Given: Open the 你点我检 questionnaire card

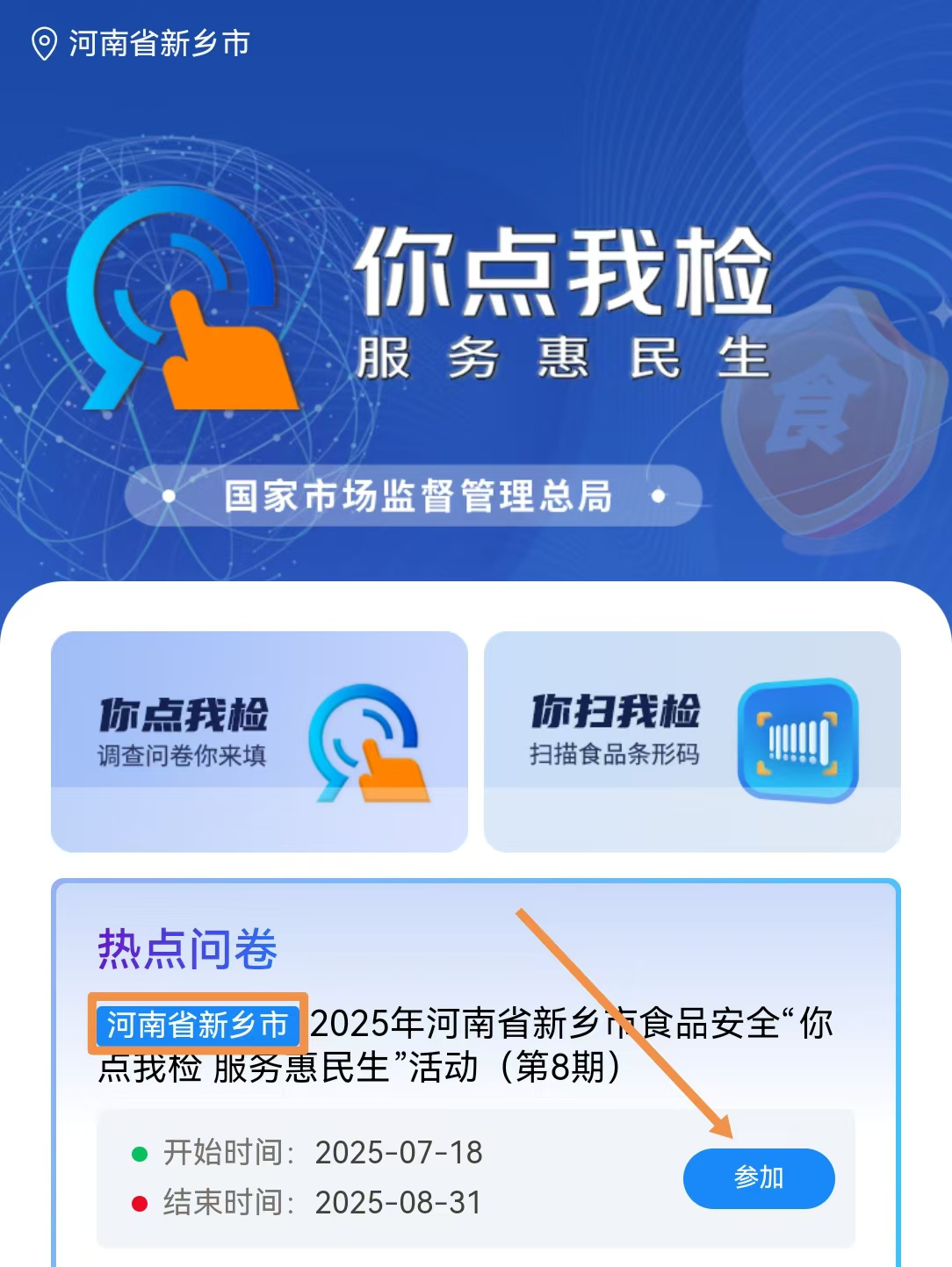Looking at the screenshot, I should point(259,741).
